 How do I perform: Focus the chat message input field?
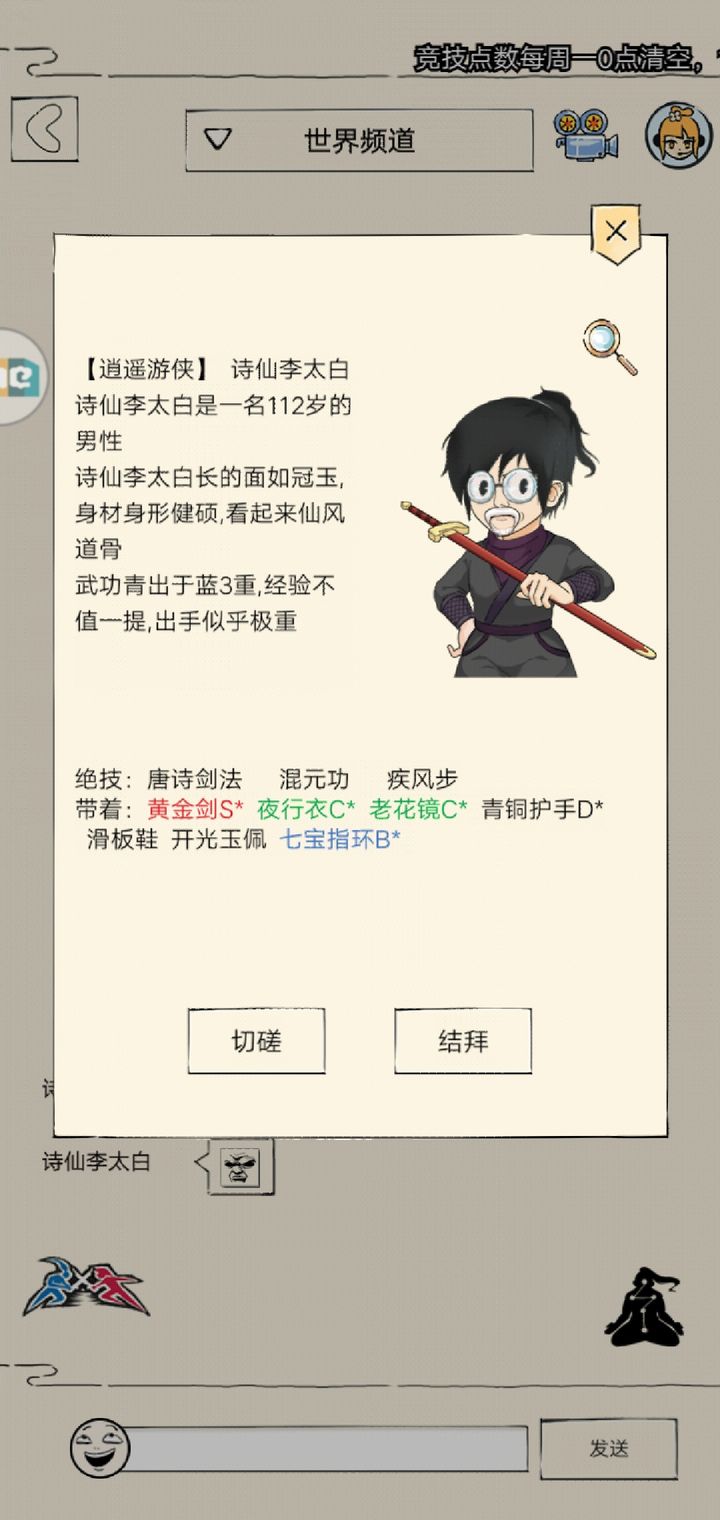325,1449
